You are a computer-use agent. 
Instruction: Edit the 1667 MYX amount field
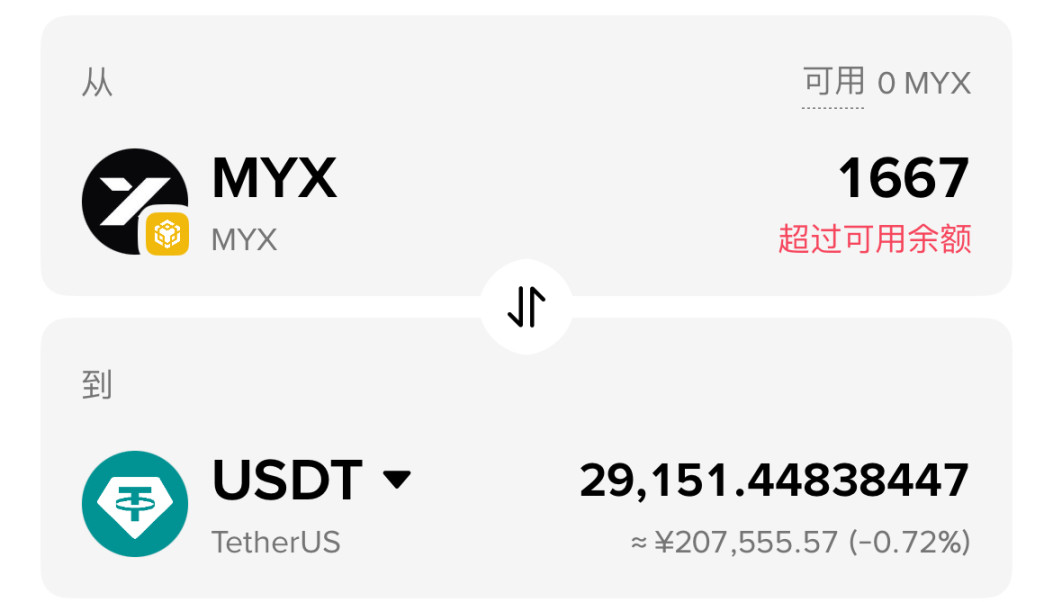[903, 180]
